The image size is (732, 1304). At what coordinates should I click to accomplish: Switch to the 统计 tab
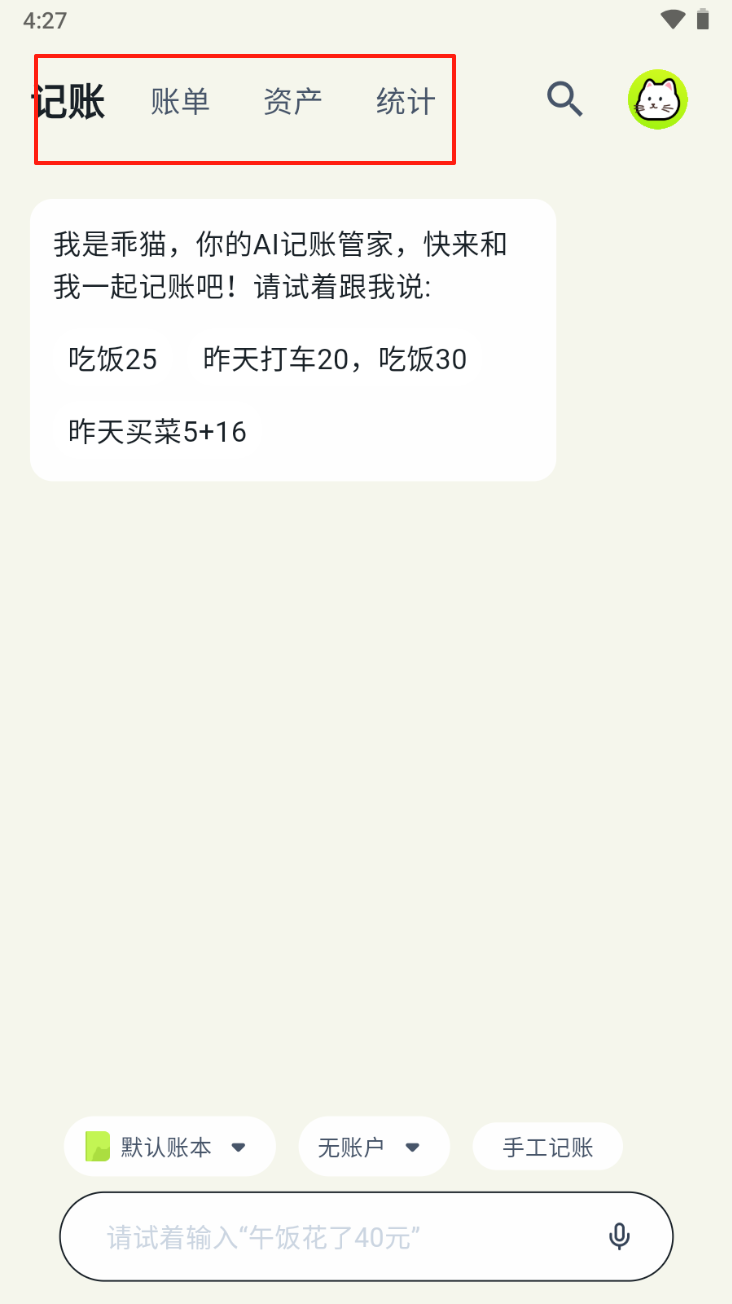[406, 102]
